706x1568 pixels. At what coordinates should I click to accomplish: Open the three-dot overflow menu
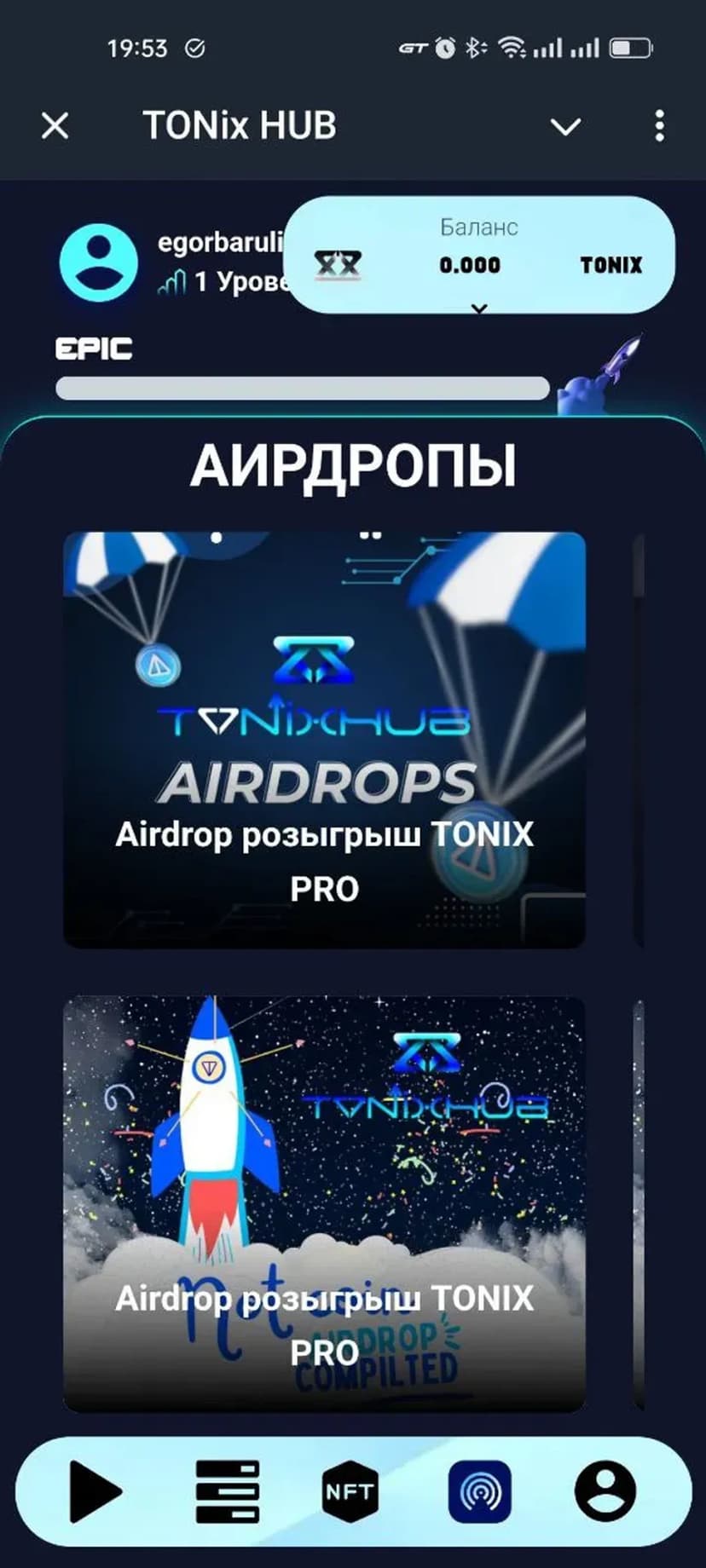click(x=659, y=126)
